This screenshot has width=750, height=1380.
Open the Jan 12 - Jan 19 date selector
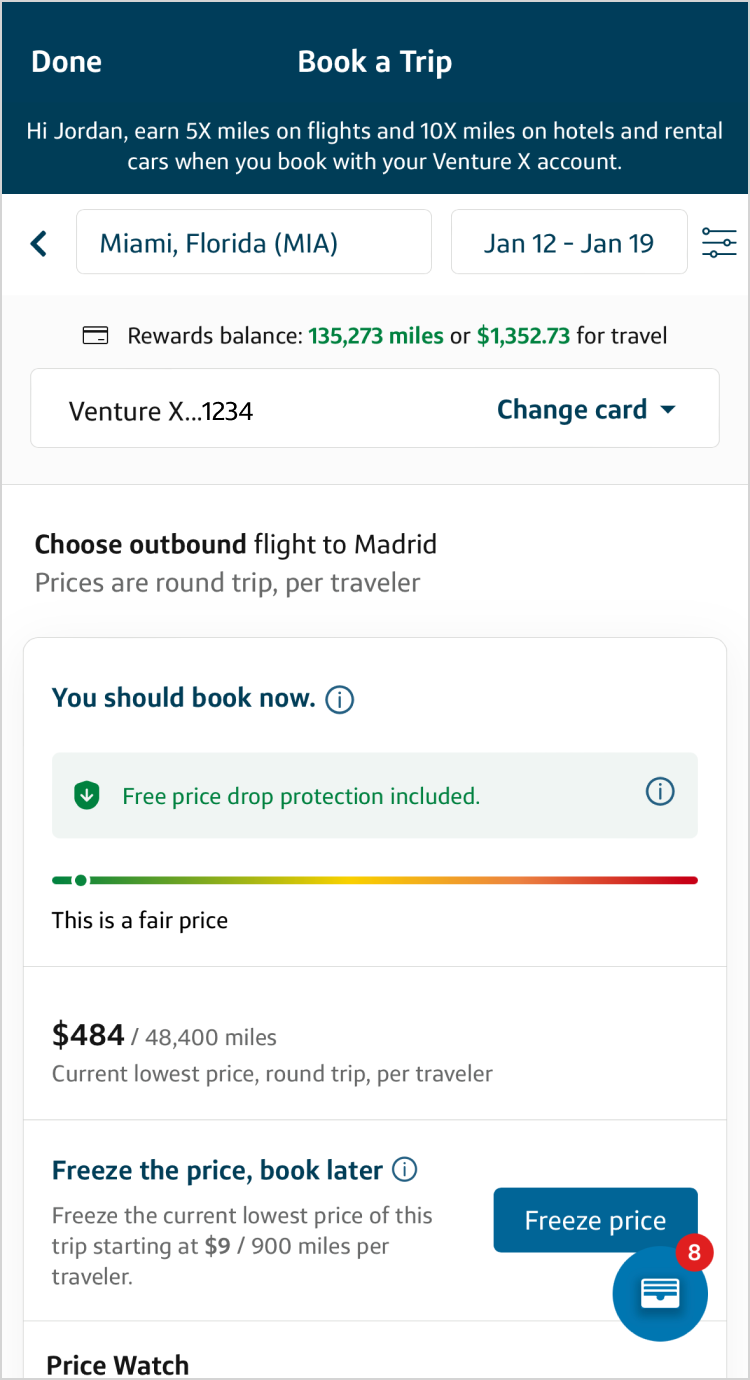[x=568, y=242]
